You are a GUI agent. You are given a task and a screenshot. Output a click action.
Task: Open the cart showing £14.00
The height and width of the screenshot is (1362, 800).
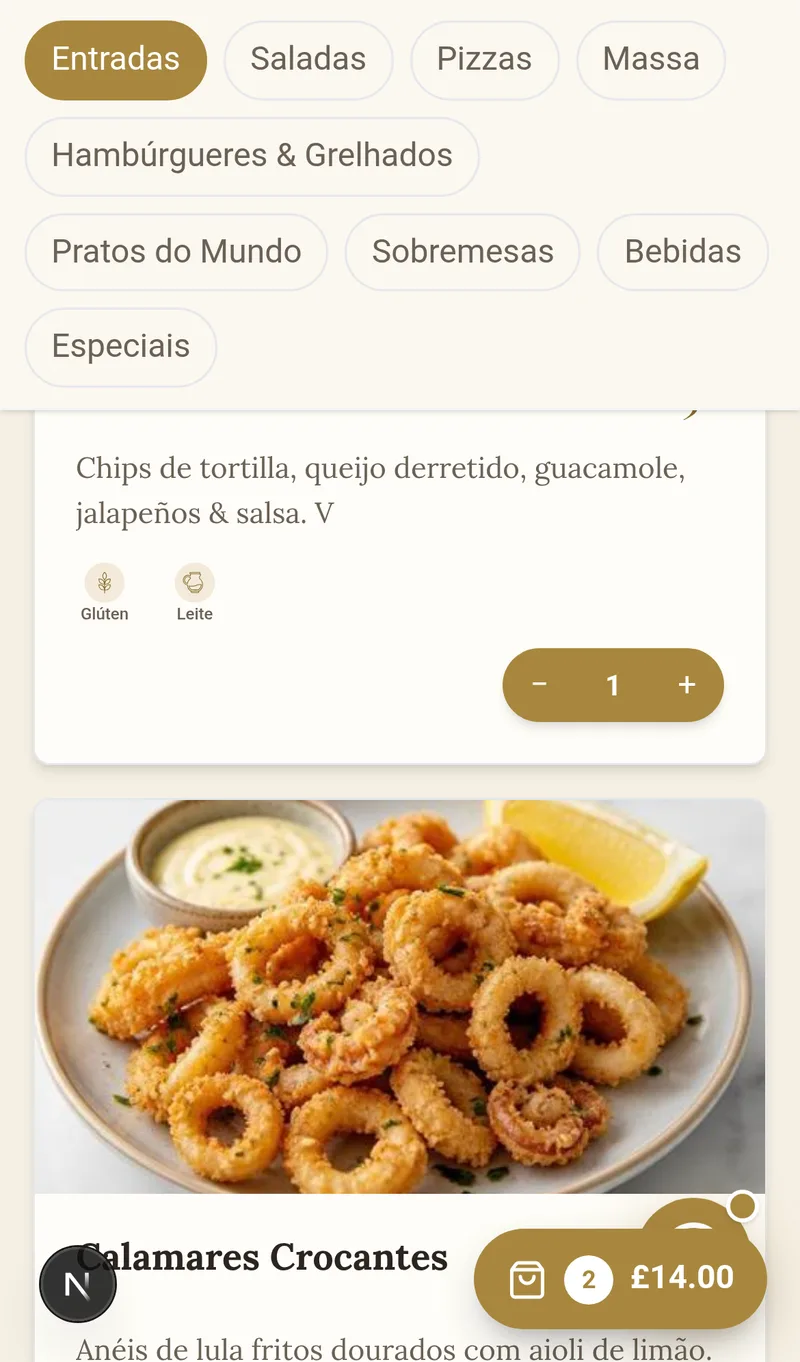(x=620, y=1279)
